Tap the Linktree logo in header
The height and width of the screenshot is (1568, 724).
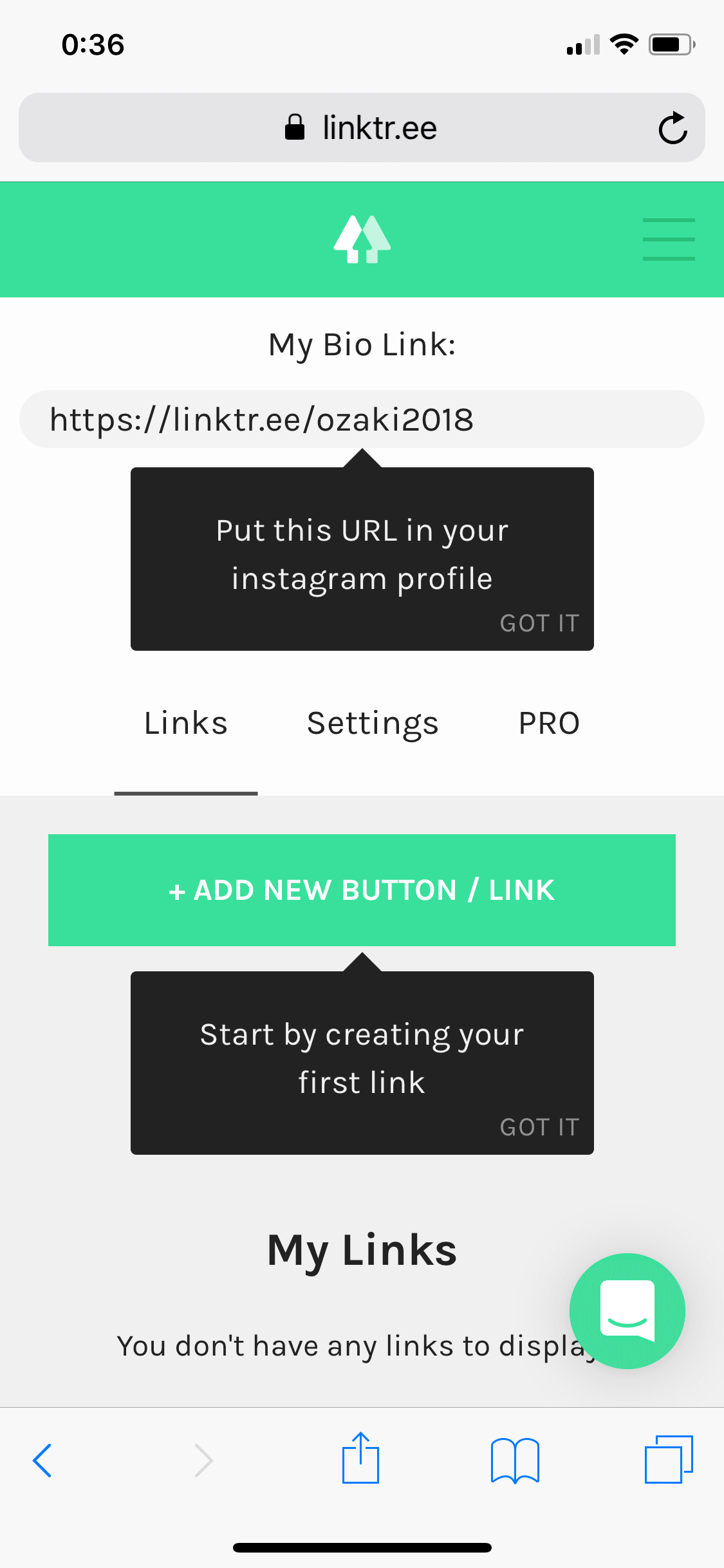[x=362, y=239]
